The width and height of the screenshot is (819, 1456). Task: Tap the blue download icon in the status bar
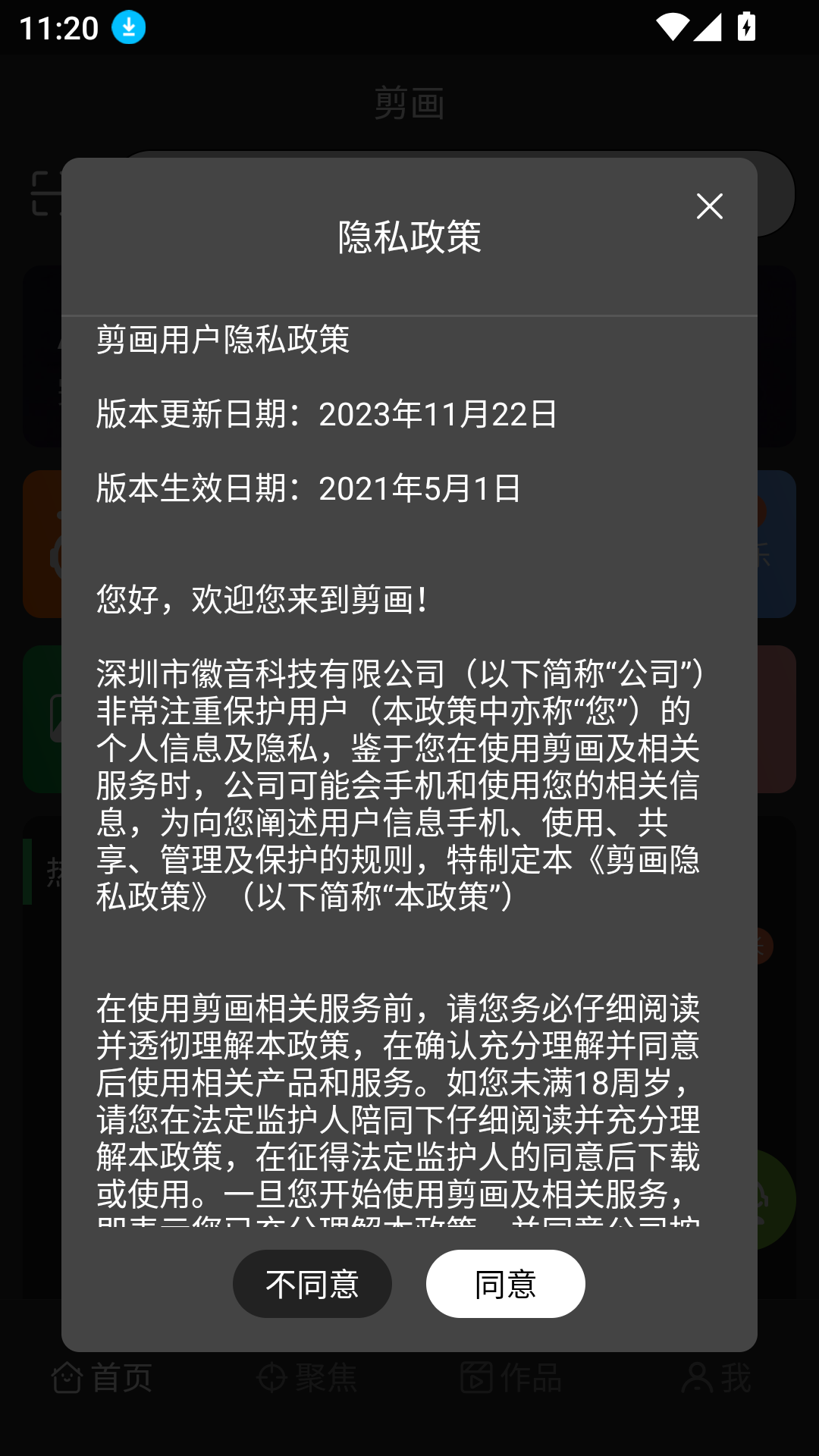(127, 27)
